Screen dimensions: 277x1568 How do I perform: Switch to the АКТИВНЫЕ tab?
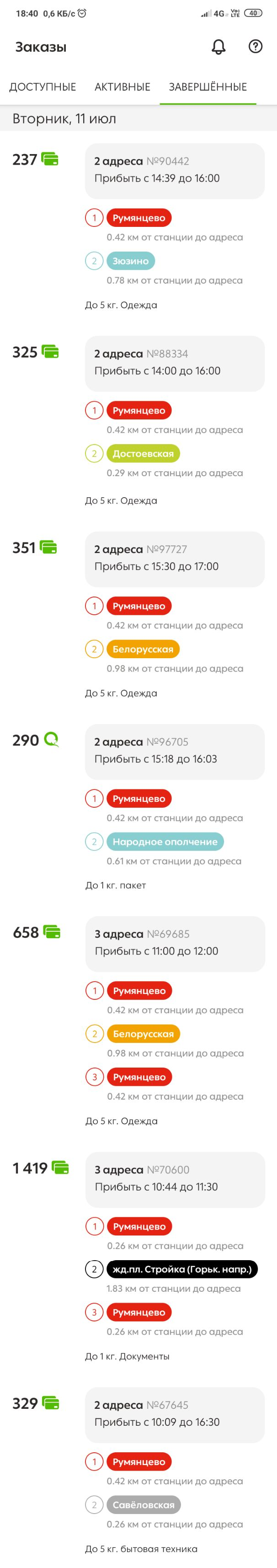123,87
